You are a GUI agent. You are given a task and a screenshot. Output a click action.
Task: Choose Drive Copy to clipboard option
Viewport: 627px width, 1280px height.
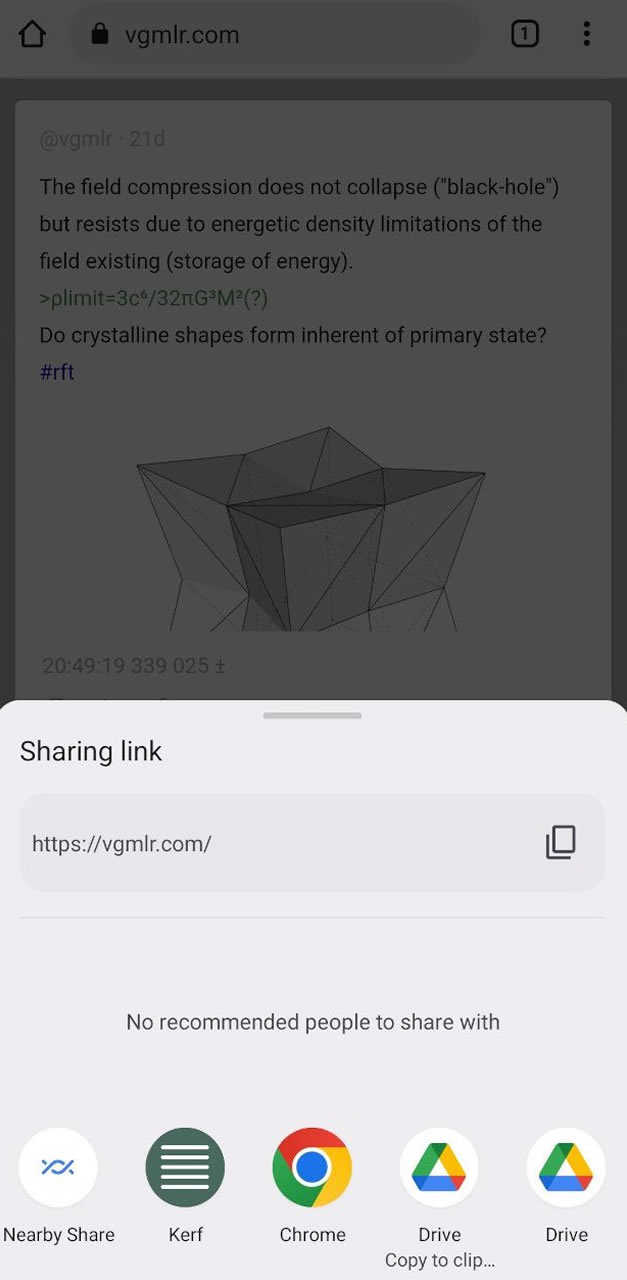pos(439,1168)
